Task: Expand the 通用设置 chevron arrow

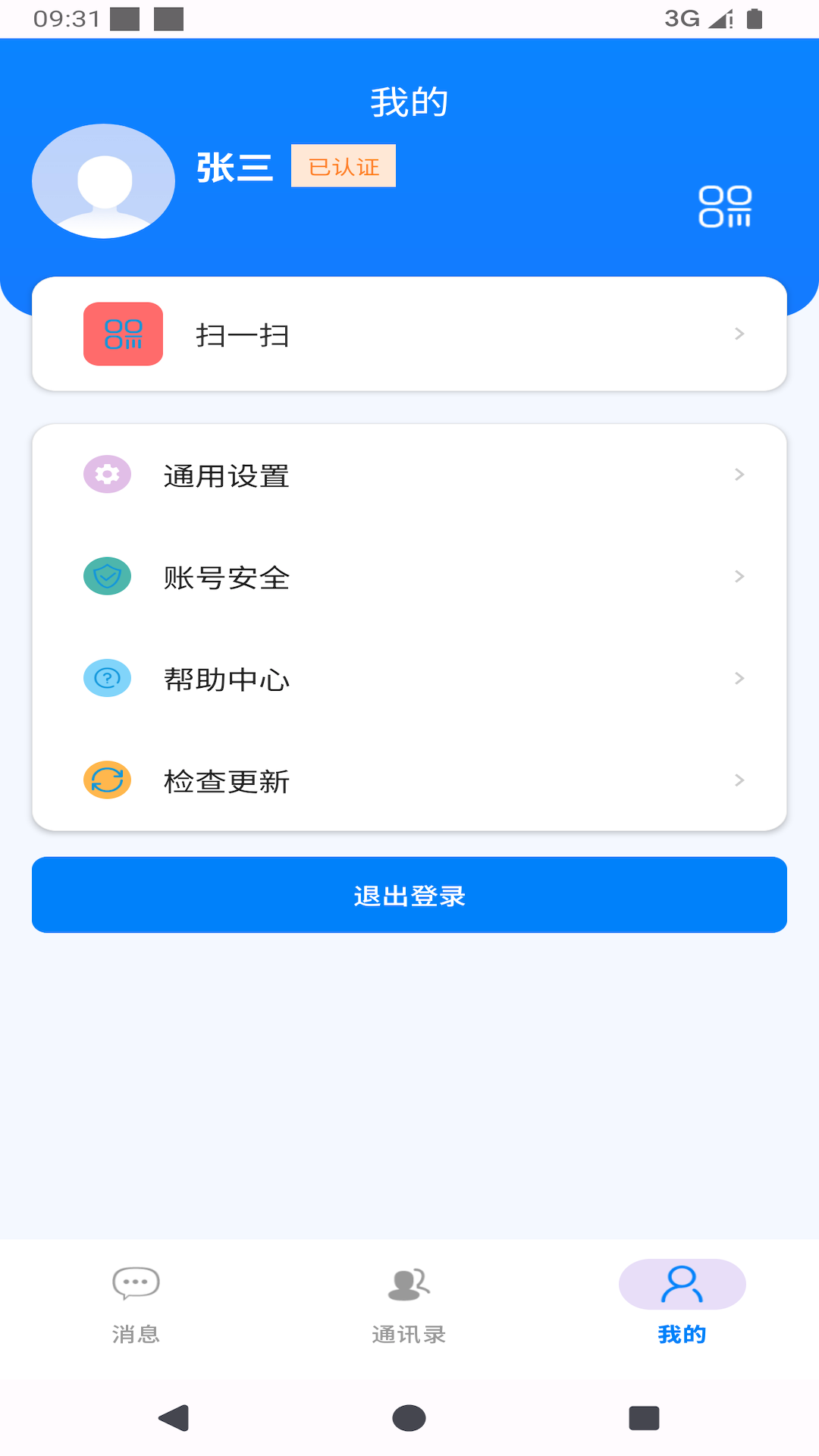Action: pyautogui.click(x=739, y=475)
